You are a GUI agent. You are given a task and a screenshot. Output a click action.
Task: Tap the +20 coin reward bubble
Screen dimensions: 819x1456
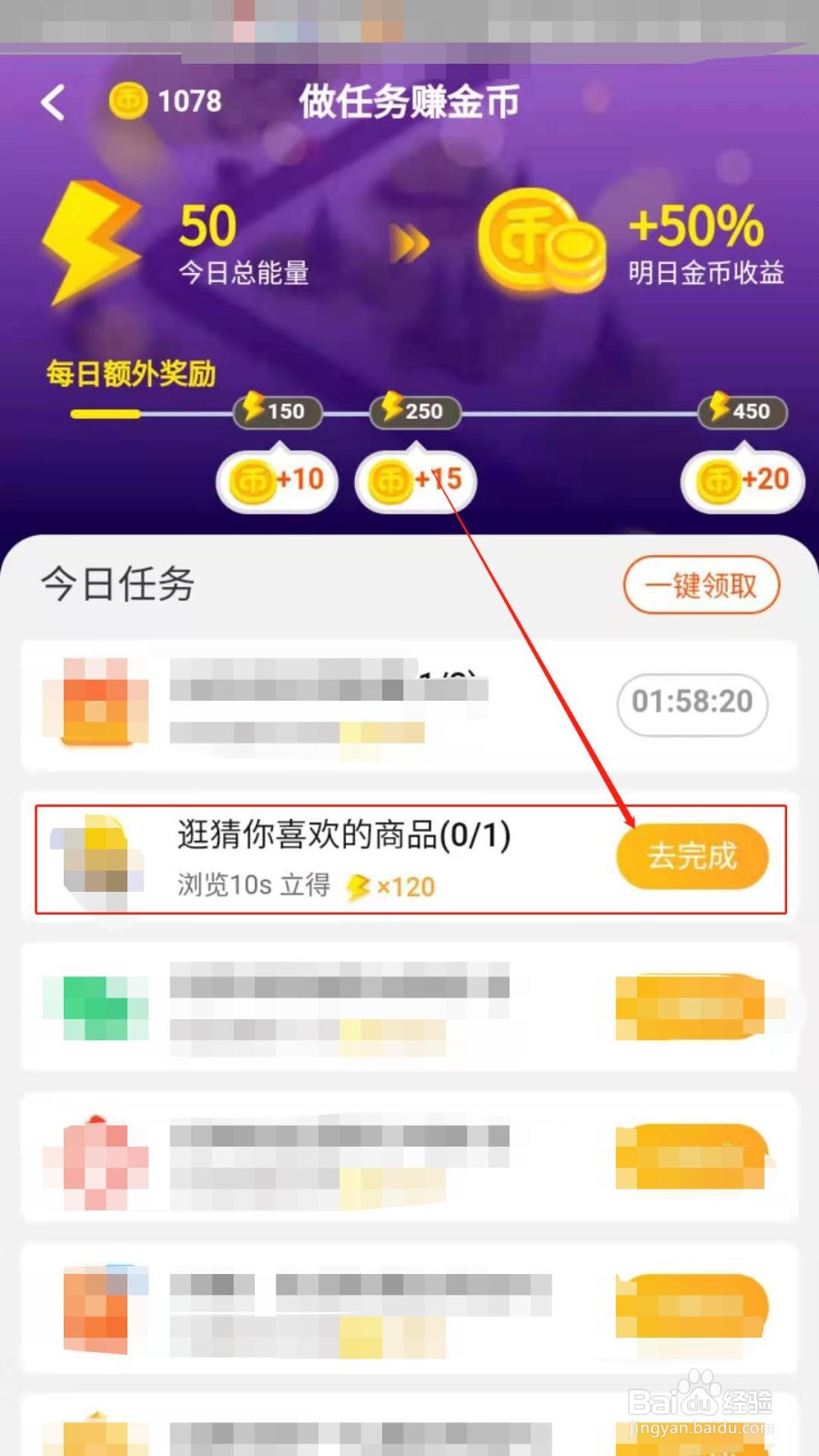click(x=742, y=480)
